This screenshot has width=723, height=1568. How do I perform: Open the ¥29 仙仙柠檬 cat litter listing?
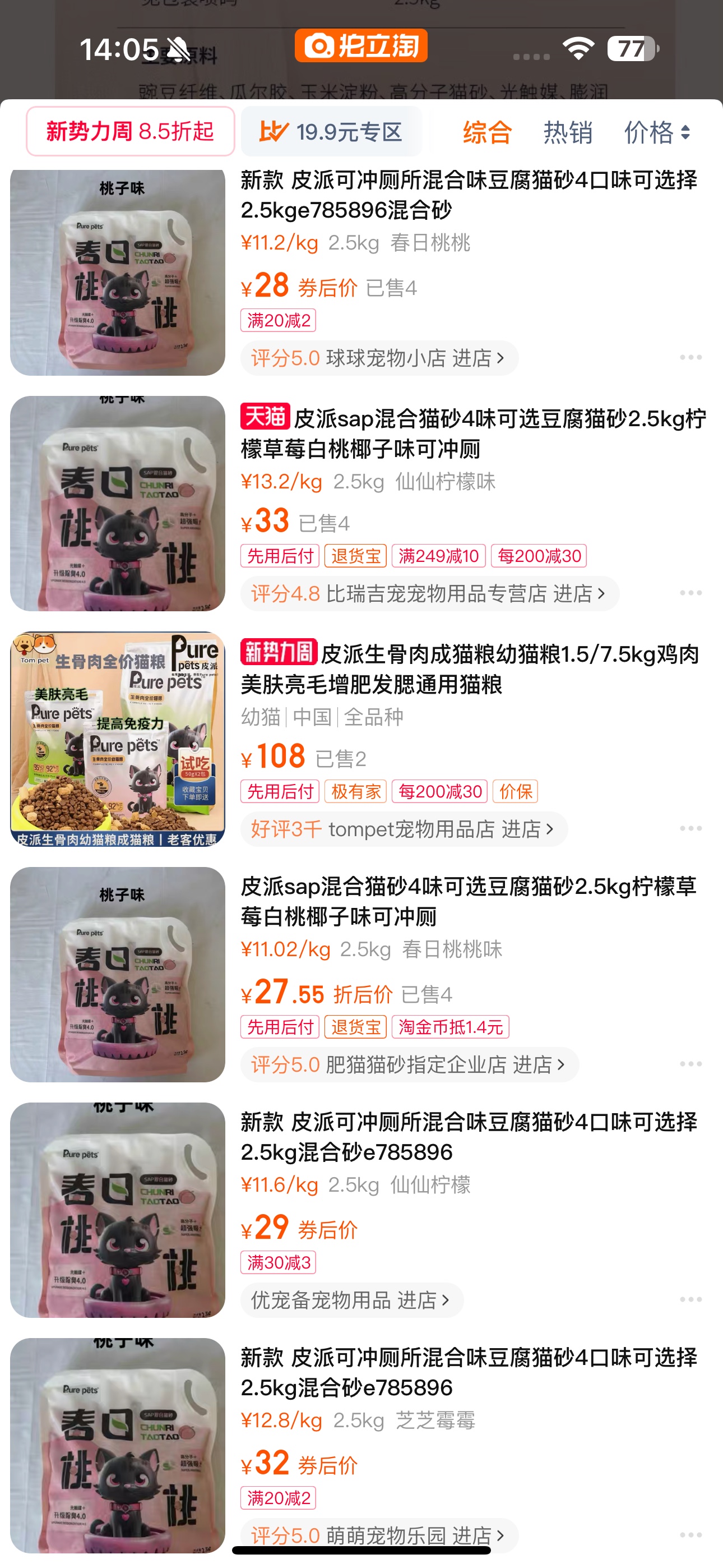469,1137
